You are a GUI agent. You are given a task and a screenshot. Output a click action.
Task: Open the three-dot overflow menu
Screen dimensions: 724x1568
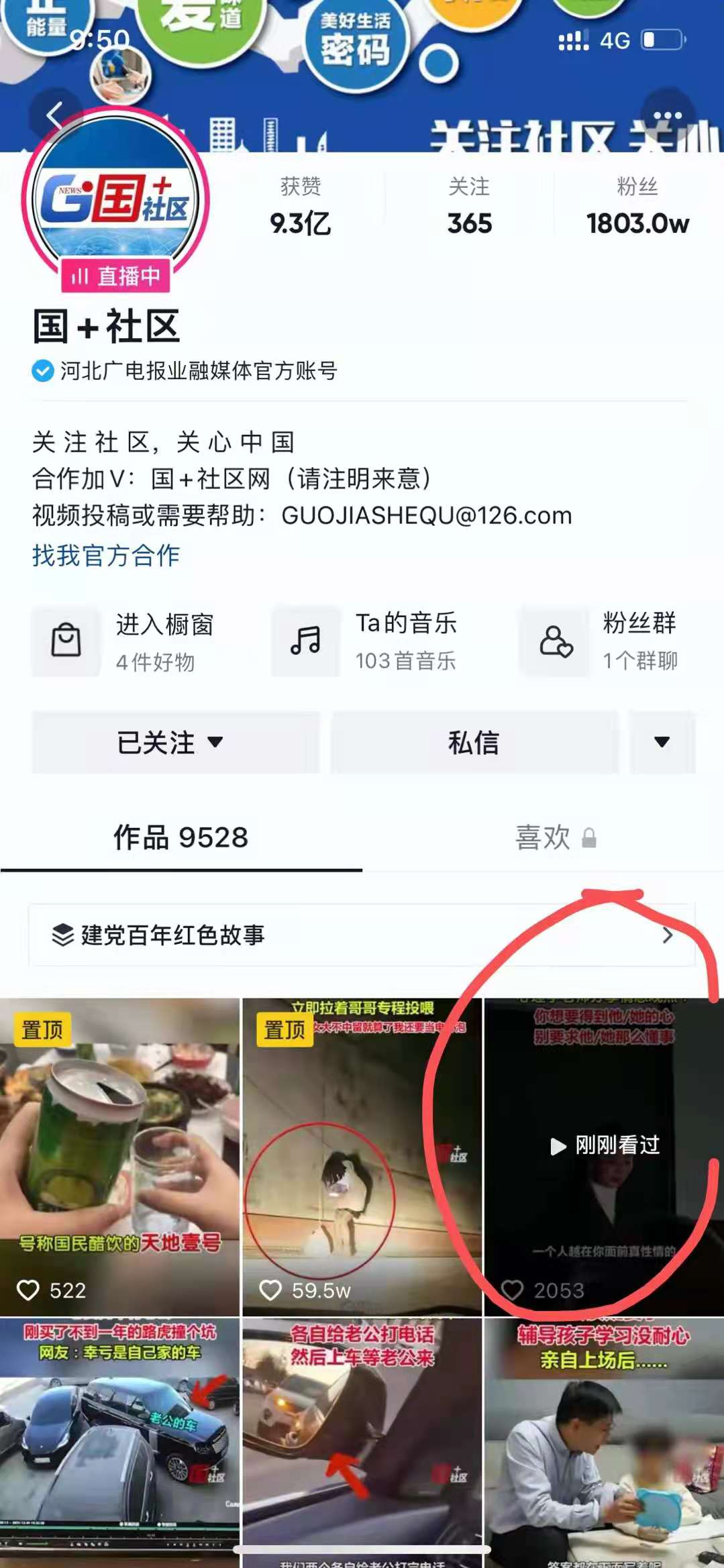[x=667, y=115]
